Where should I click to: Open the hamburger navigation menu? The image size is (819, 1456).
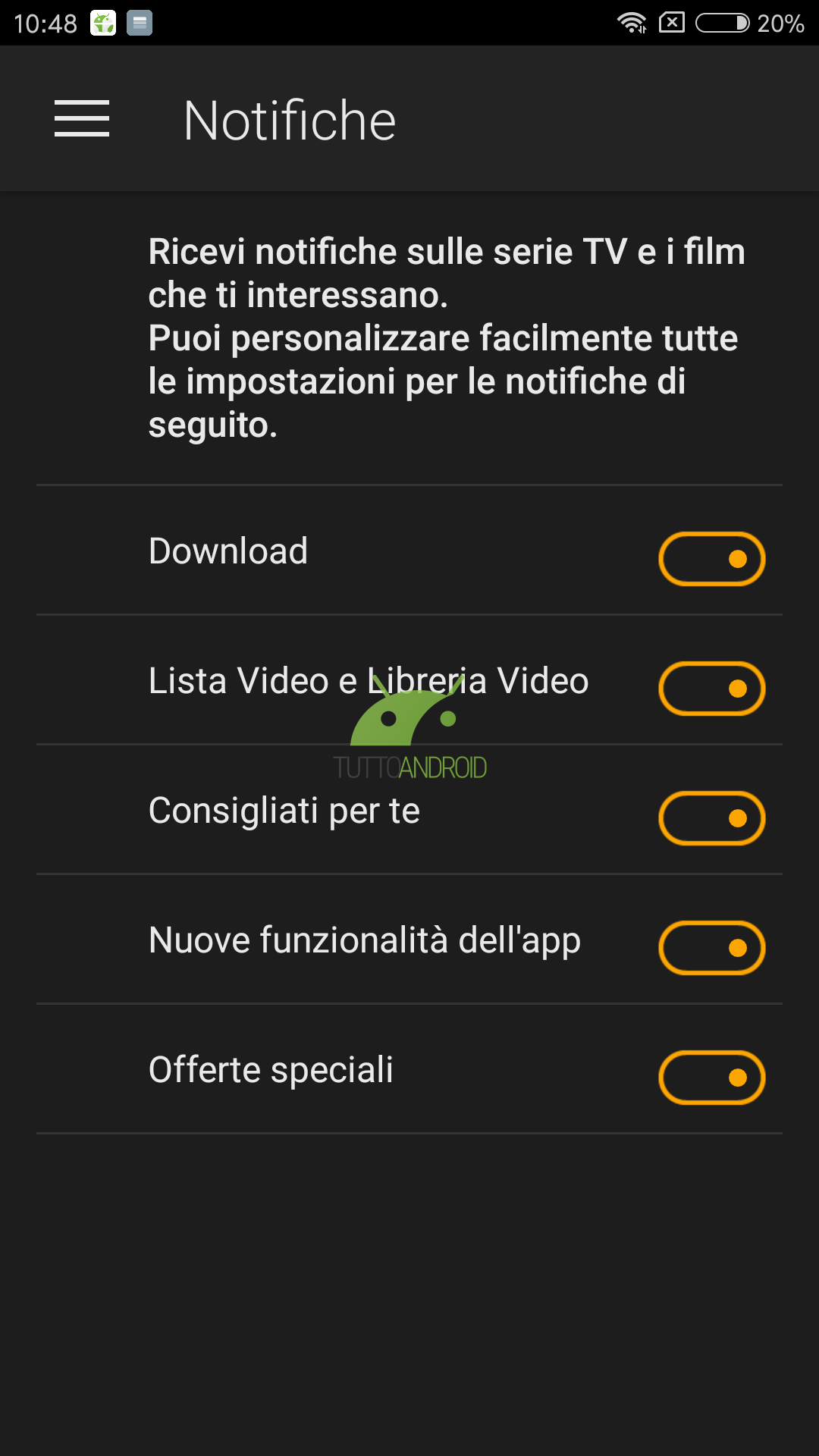coord(82,119)
